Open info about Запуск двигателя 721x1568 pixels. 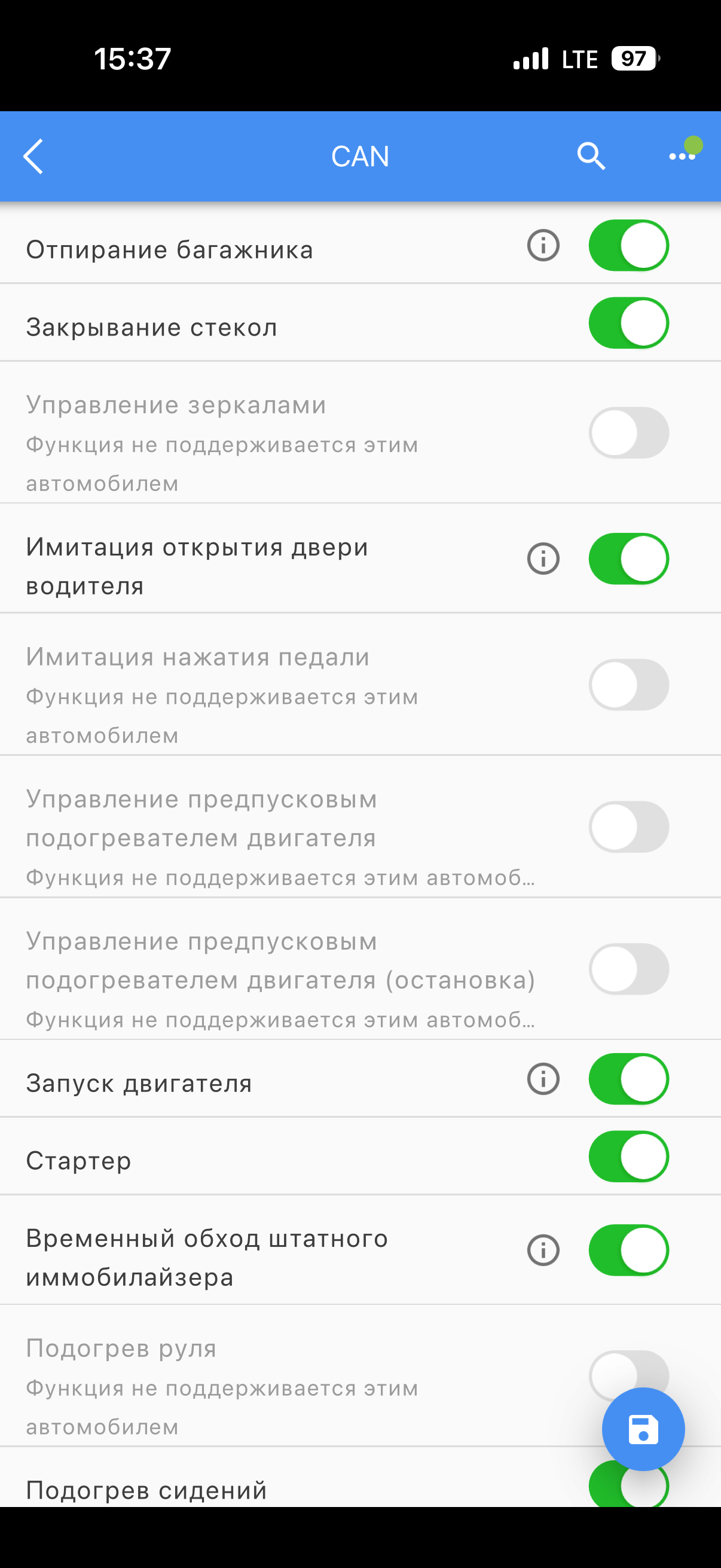[543, 1079]
